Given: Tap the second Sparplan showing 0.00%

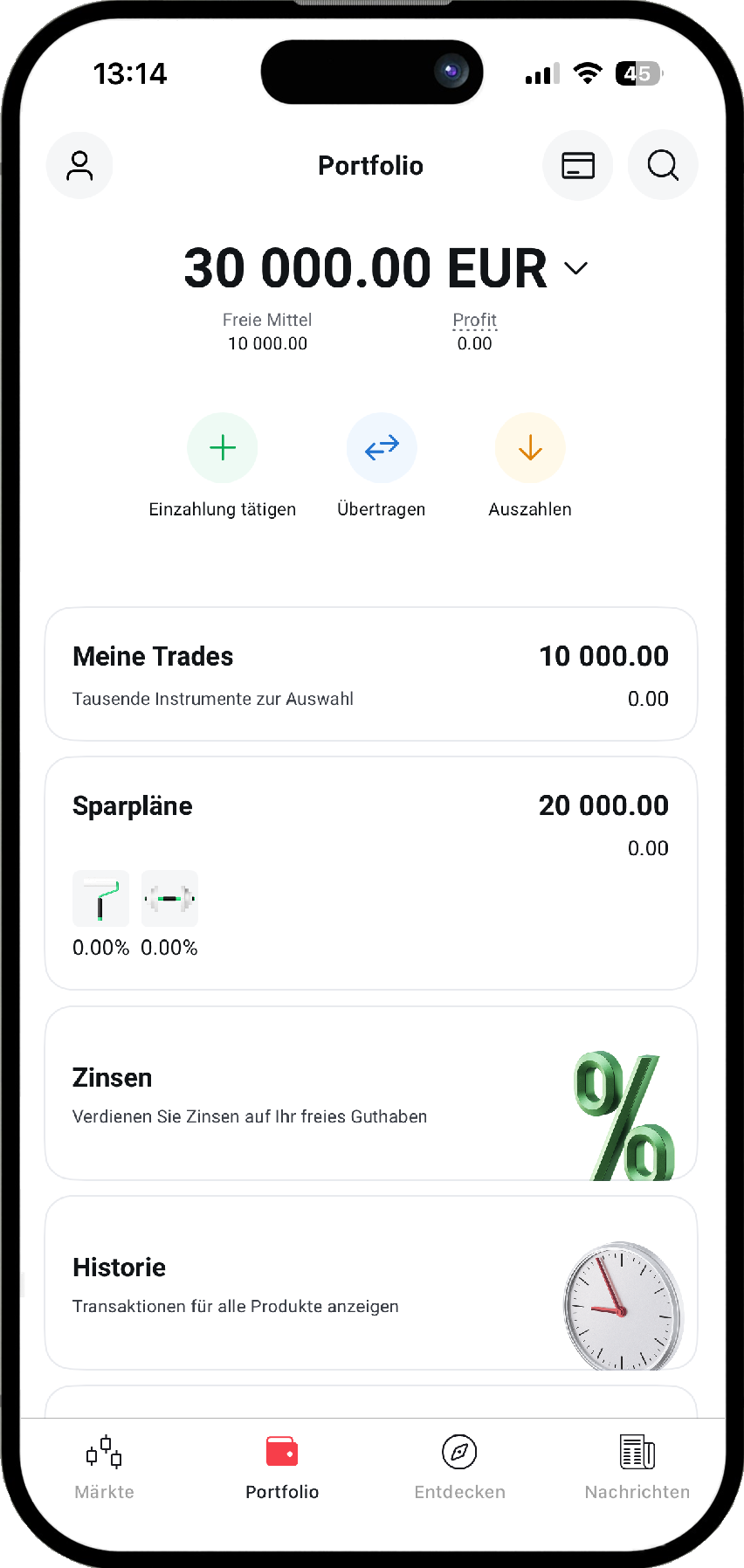Looking at the screenshot, I should [169, 898].
